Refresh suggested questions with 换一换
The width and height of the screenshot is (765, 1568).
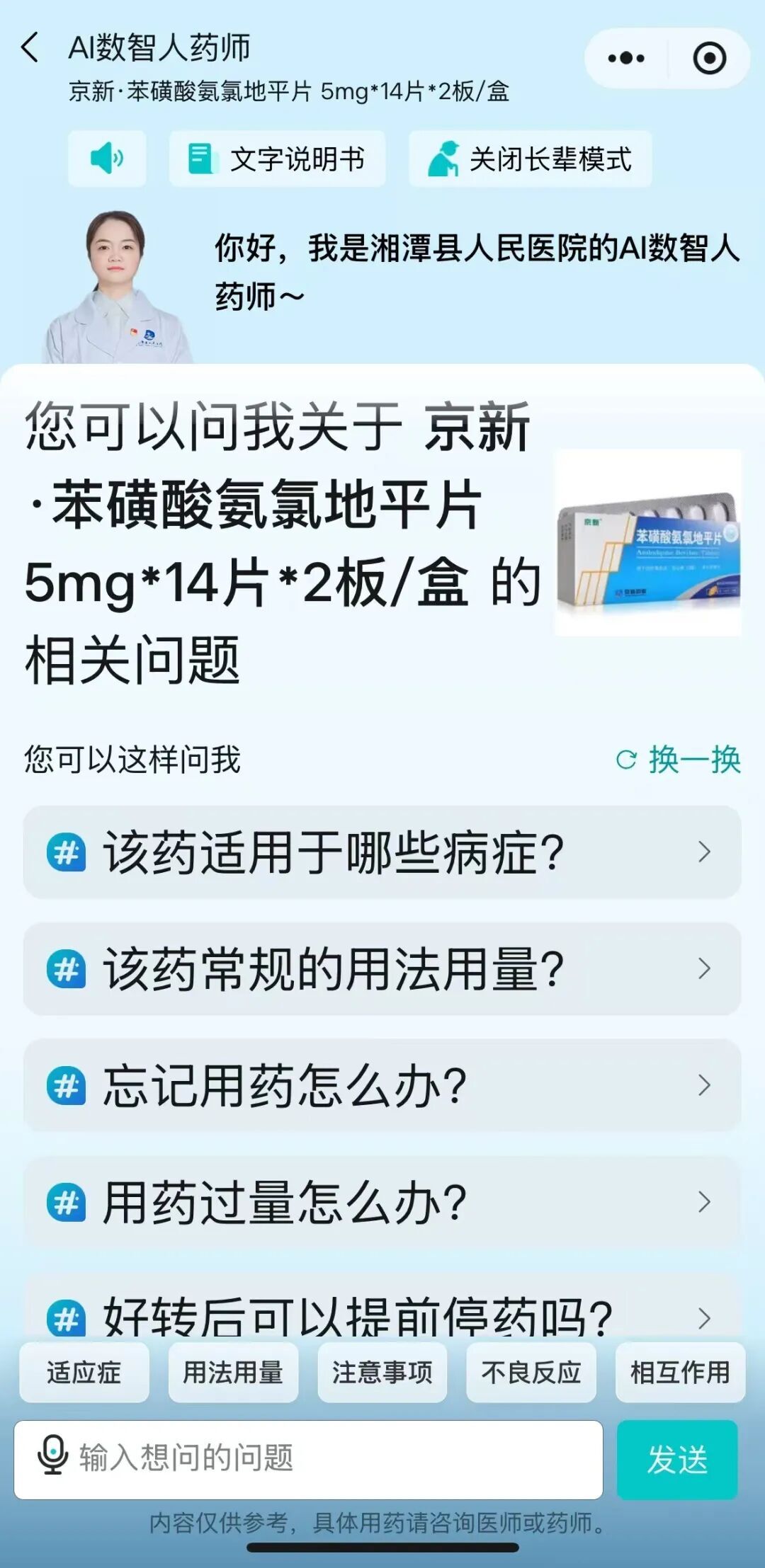[679, 760]
